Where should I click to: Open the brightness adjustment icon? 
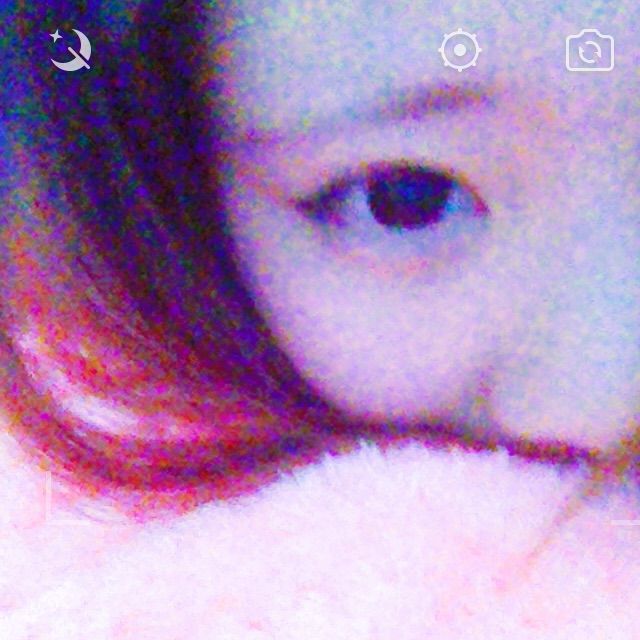(460, 50)
